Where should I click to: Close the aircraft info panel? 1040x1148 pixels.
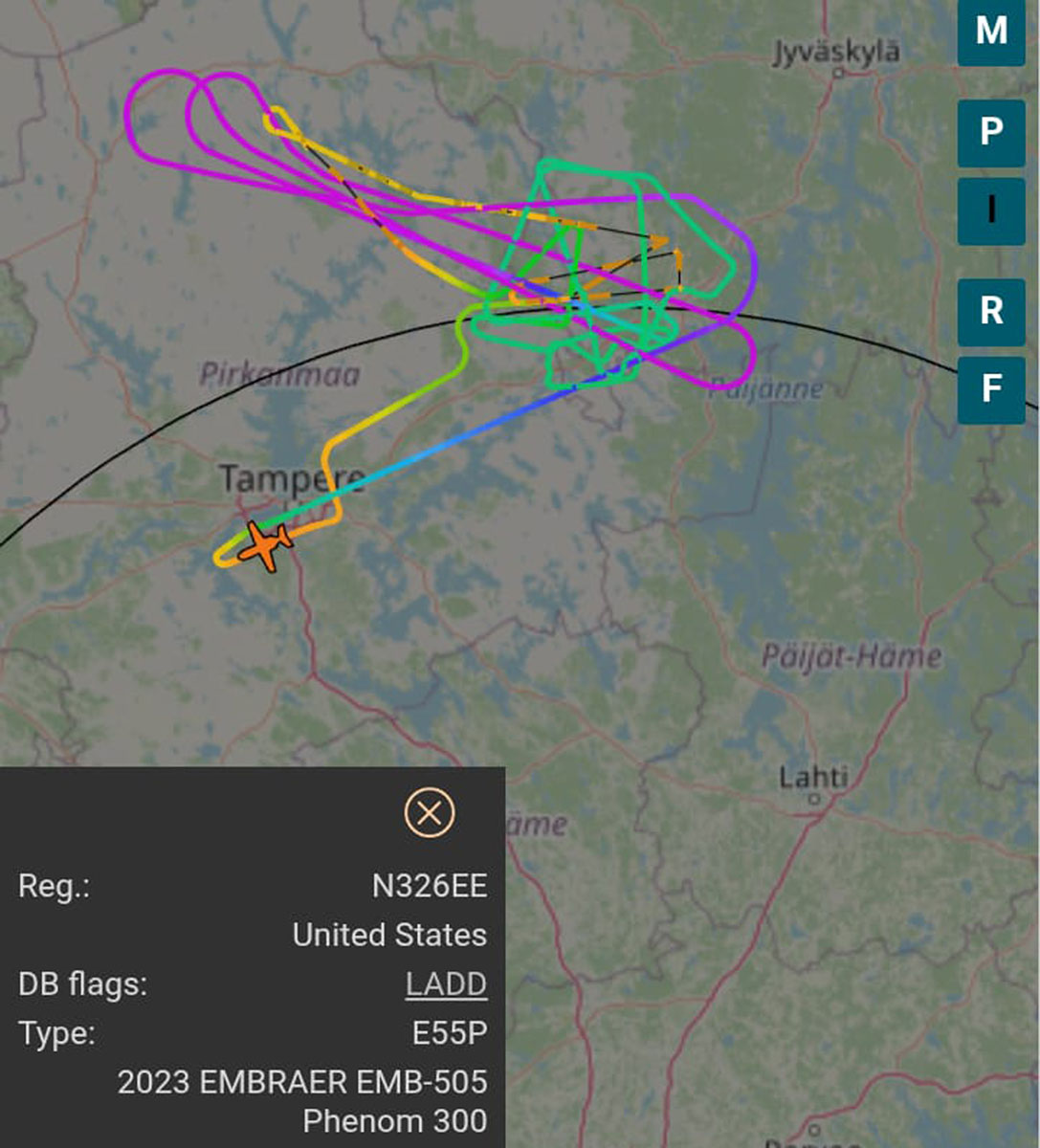[x=430, y=813]
